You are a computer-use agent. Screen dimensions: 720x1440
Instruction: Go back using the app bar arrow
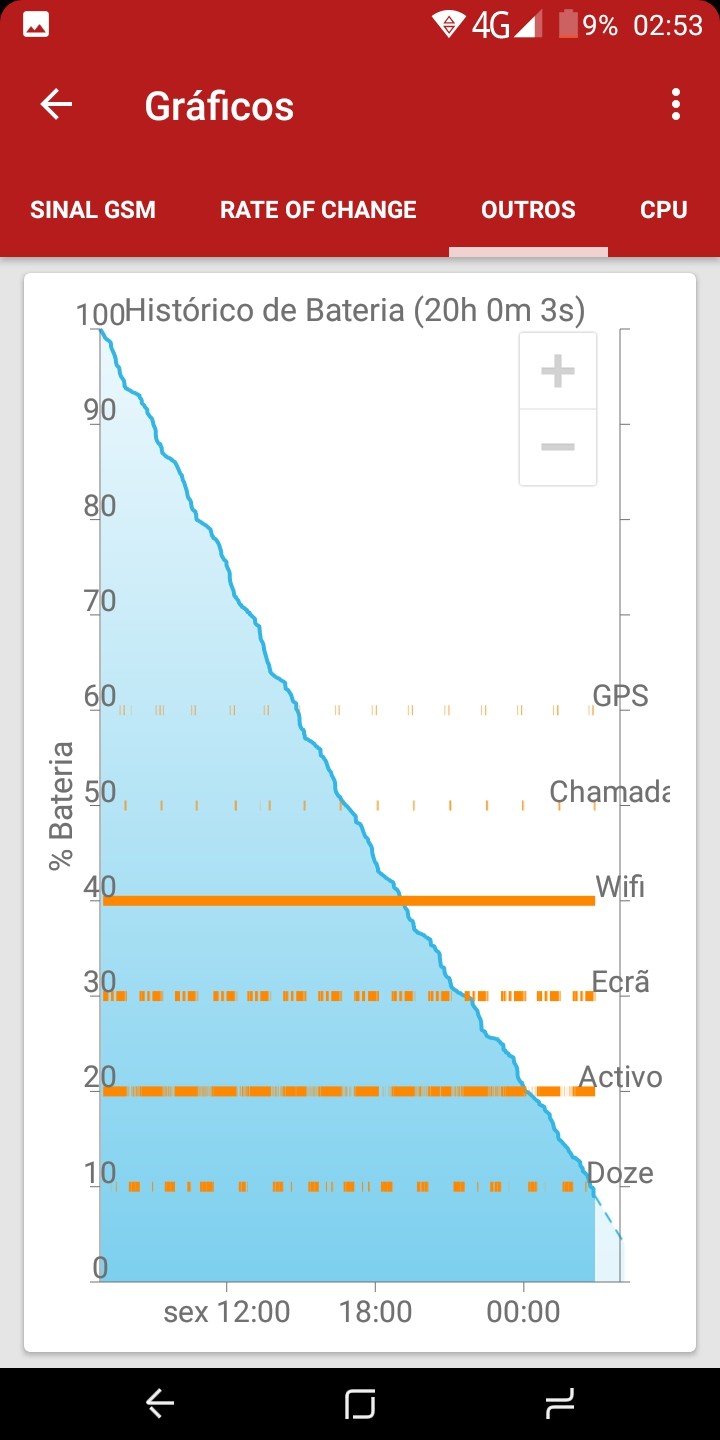(56, 105)
